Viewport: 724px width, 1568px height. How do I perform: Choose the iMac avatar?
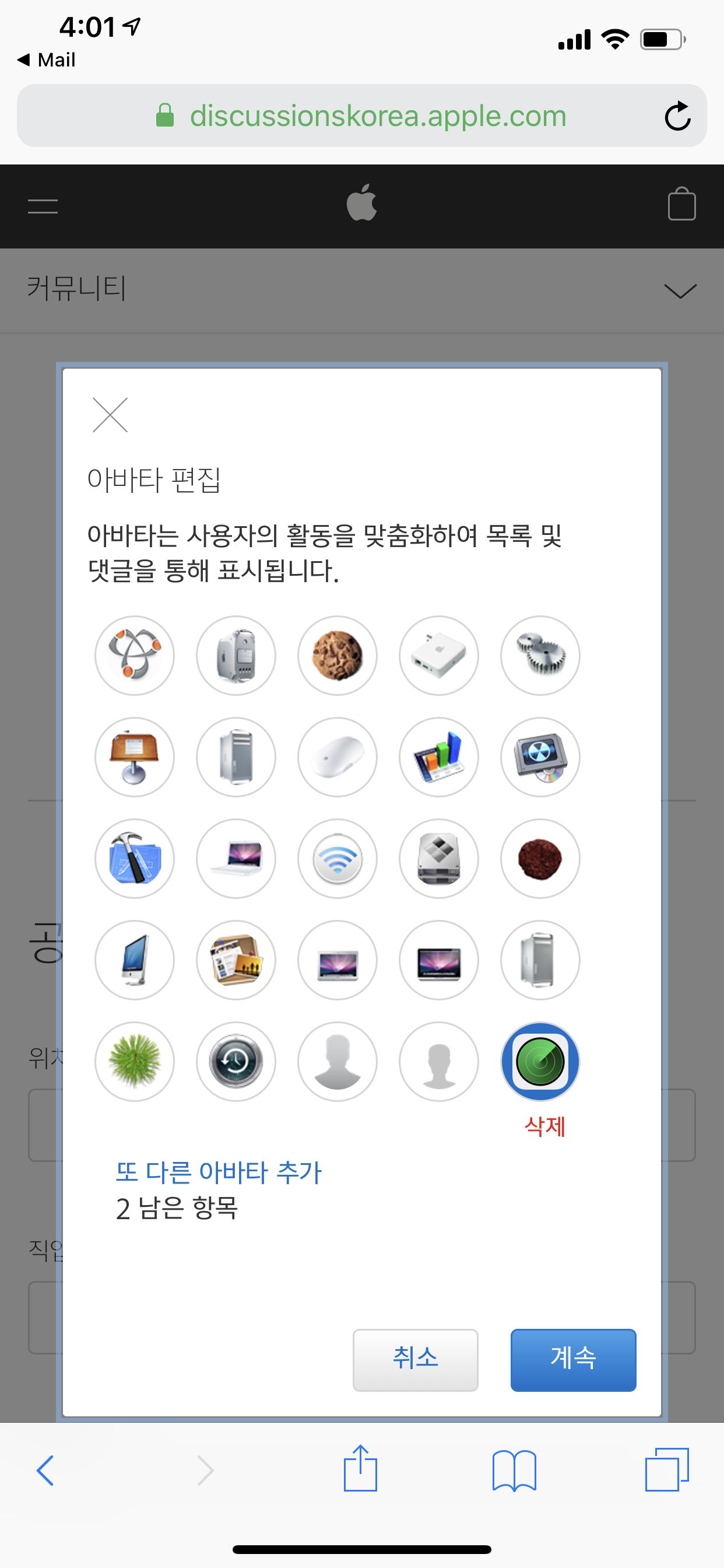pyautogui.click(x=135, y=960)
